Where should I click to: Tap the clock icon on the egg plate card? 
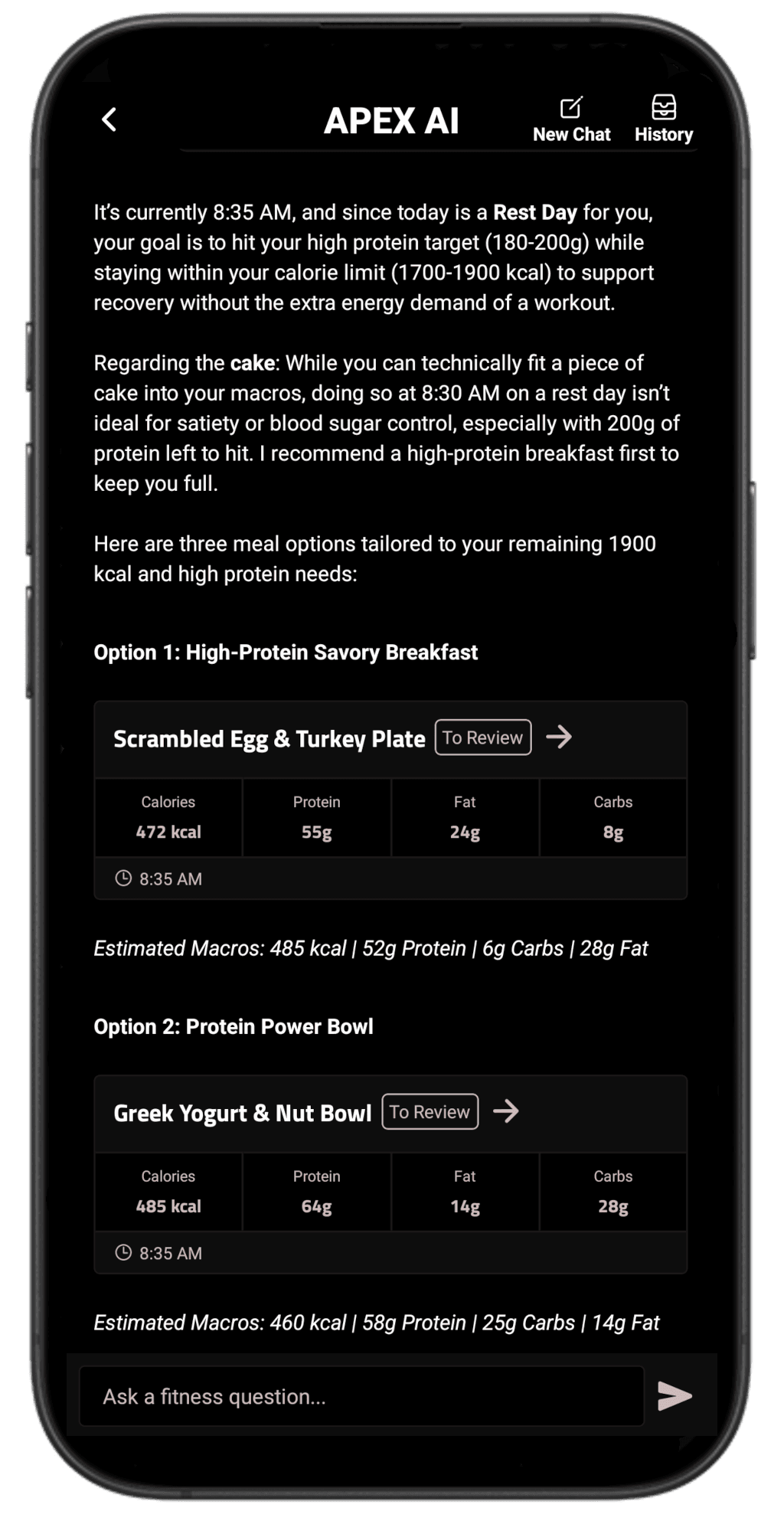[x=122, y=878]
